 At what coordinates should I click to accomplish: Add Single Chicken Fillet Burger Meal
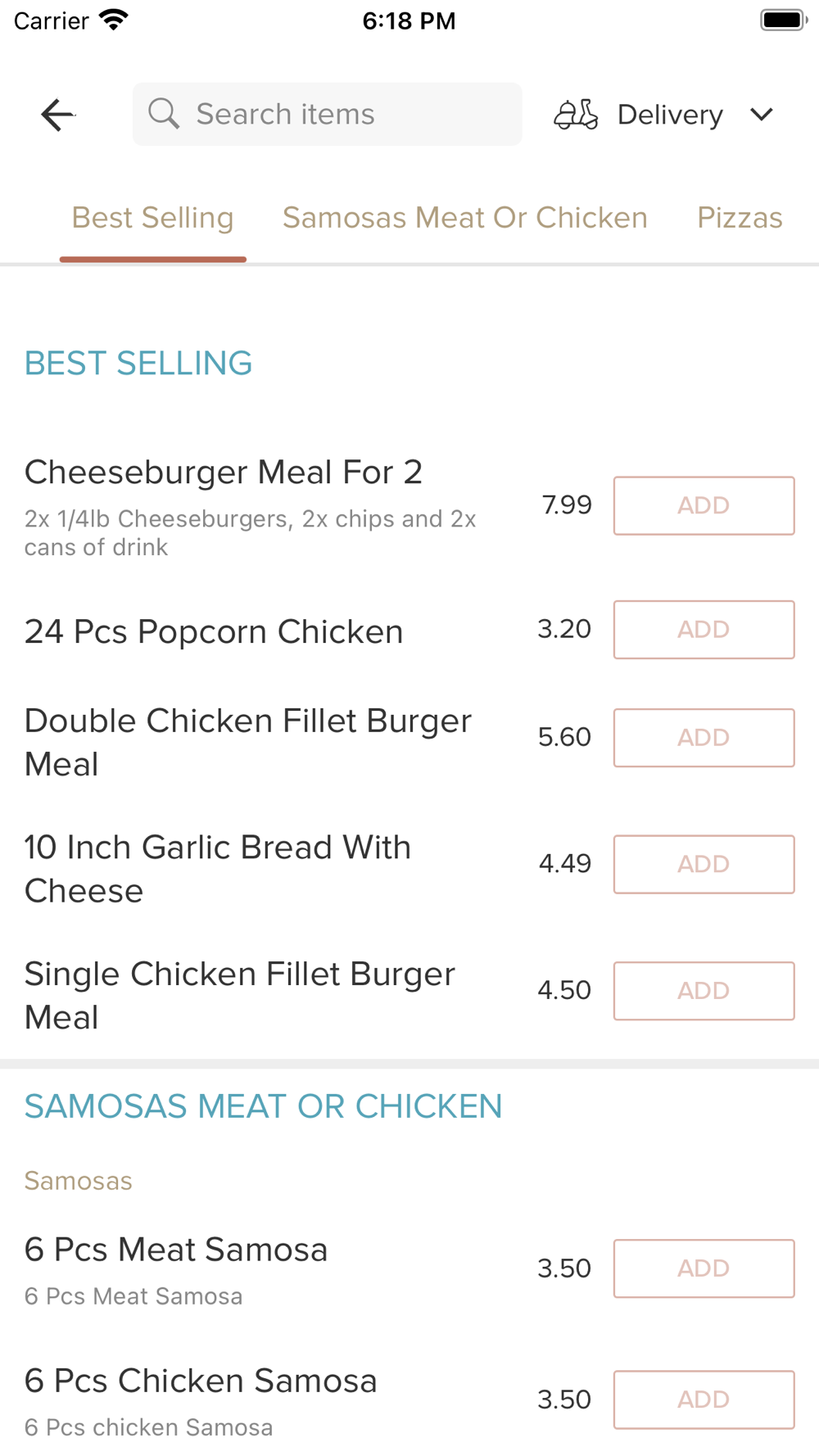point(704,991)
